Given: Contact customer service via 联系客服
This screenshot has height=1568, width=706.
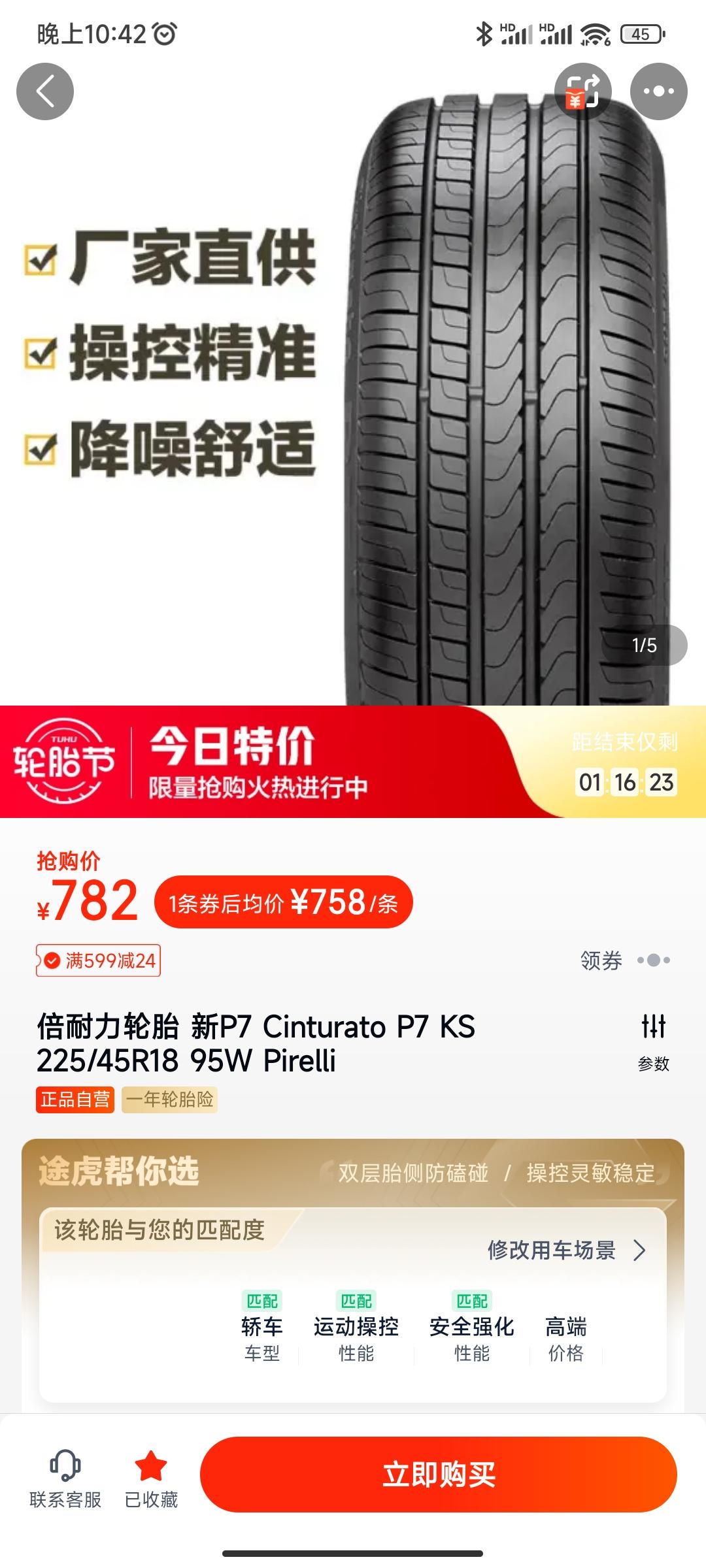Looking at the screenshot, I should point(65,1480).
